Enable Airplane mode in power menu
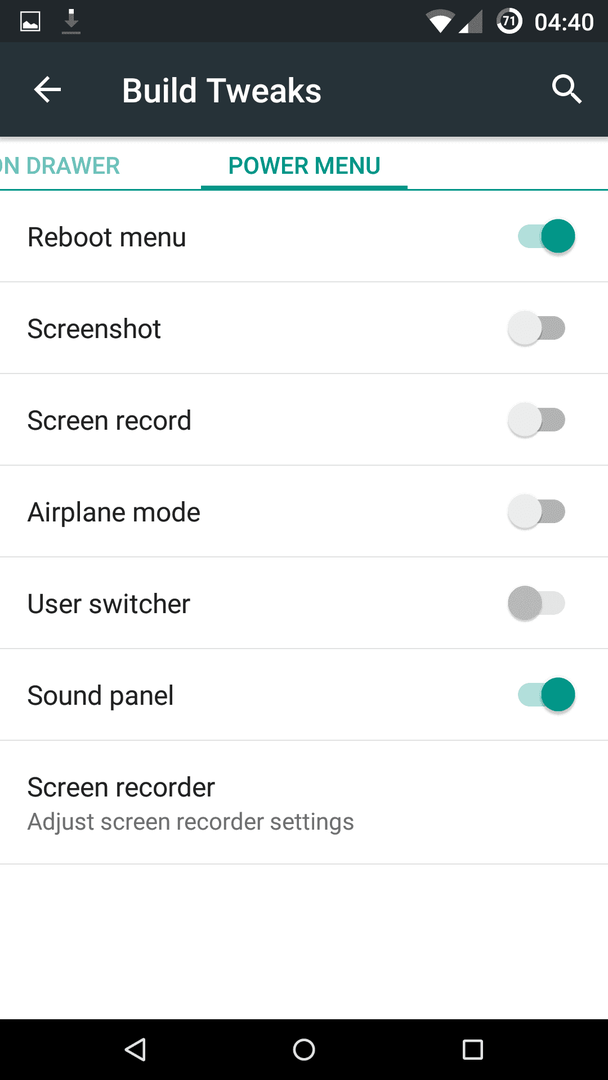The height and width of the screenshot is (1080, 608). pos(536,512)
